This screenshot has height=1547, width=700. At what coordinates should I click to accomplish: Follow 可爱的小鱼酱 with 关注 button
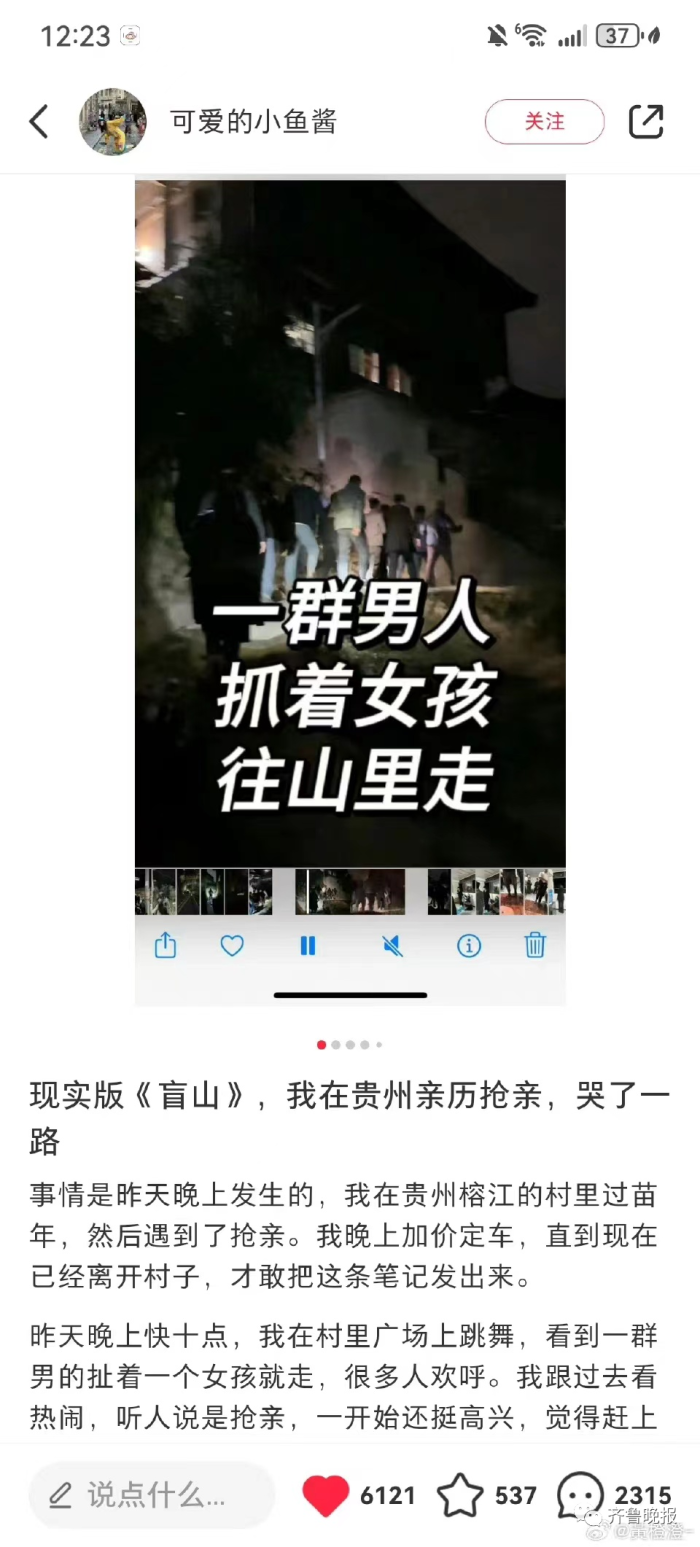(544, 122)
